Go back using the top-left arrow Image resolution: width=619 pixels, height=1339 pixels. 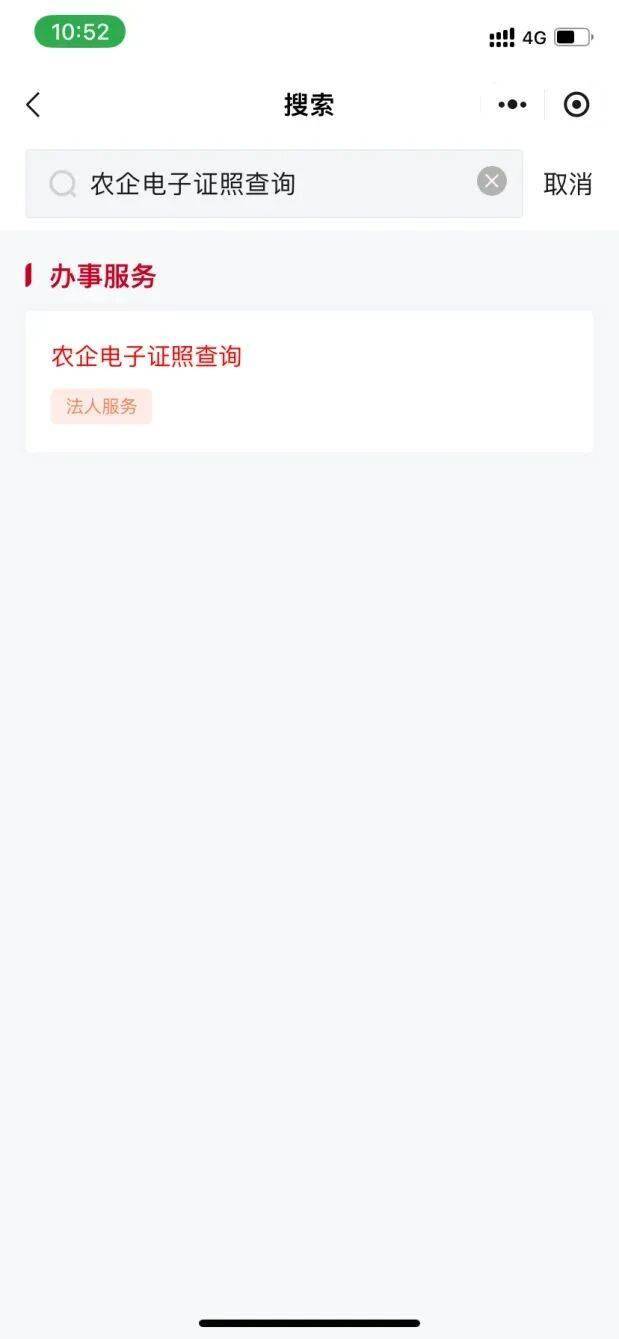[33, 105]
